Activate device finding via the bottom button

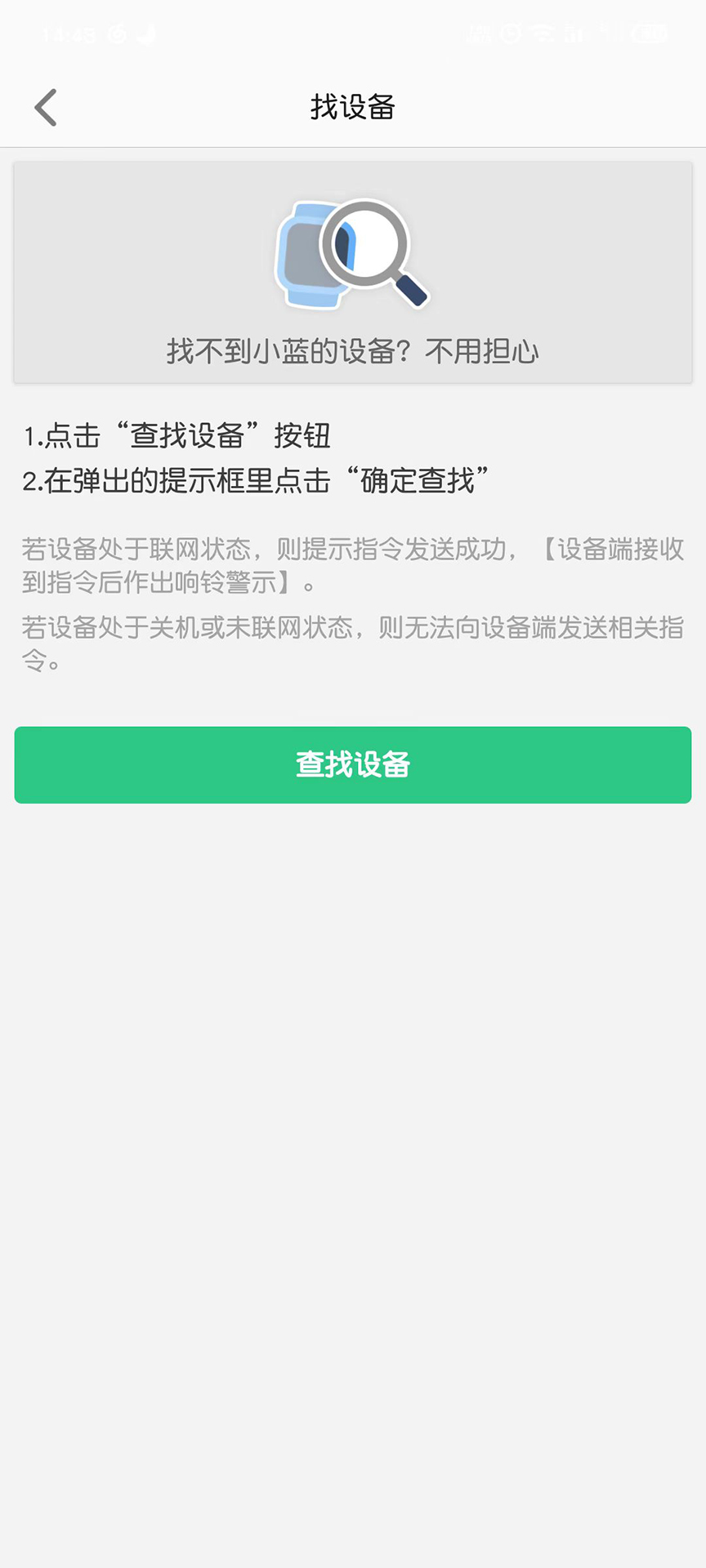[353, 765]
